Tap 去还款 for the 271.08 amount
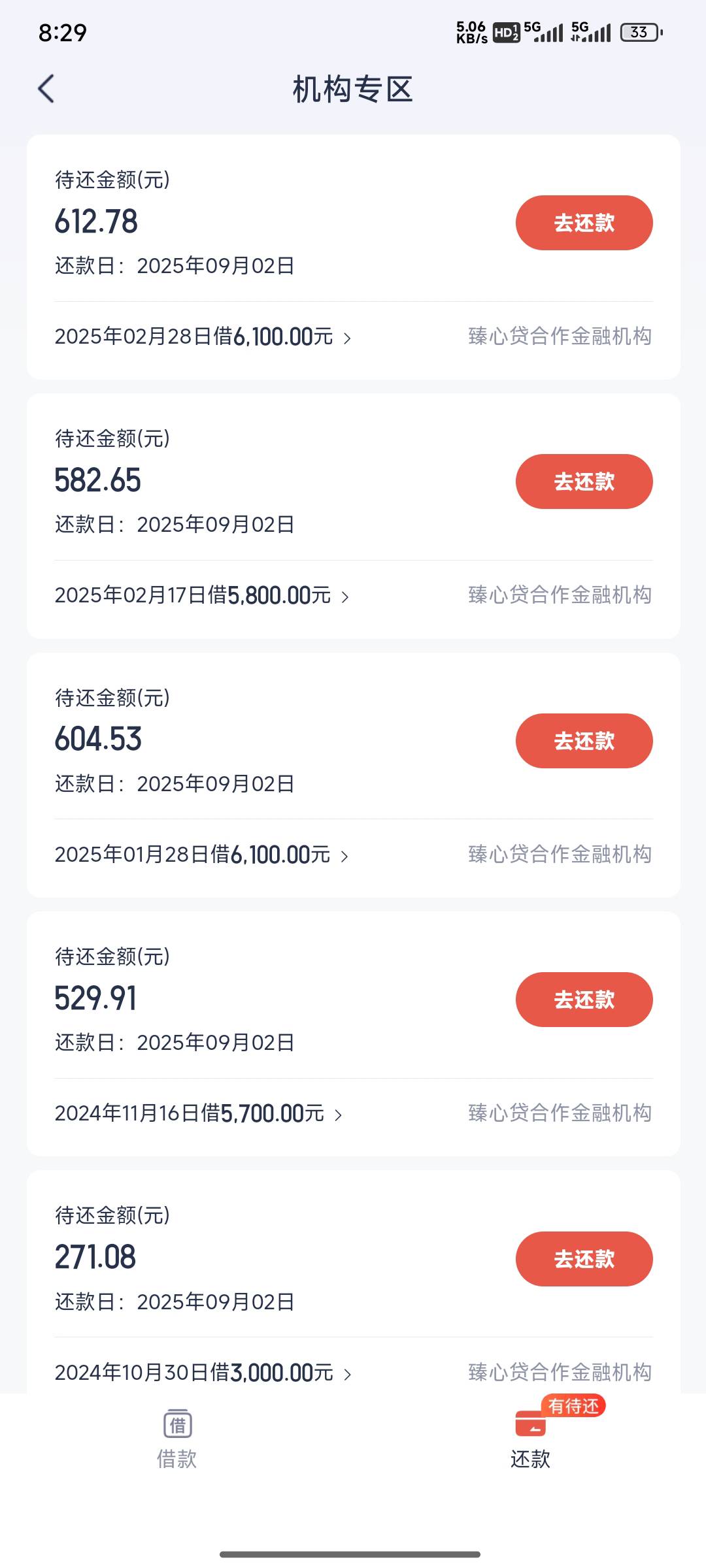This screenshot has width=706, height=1568. pyautogui.click(x=584, y=1259)
